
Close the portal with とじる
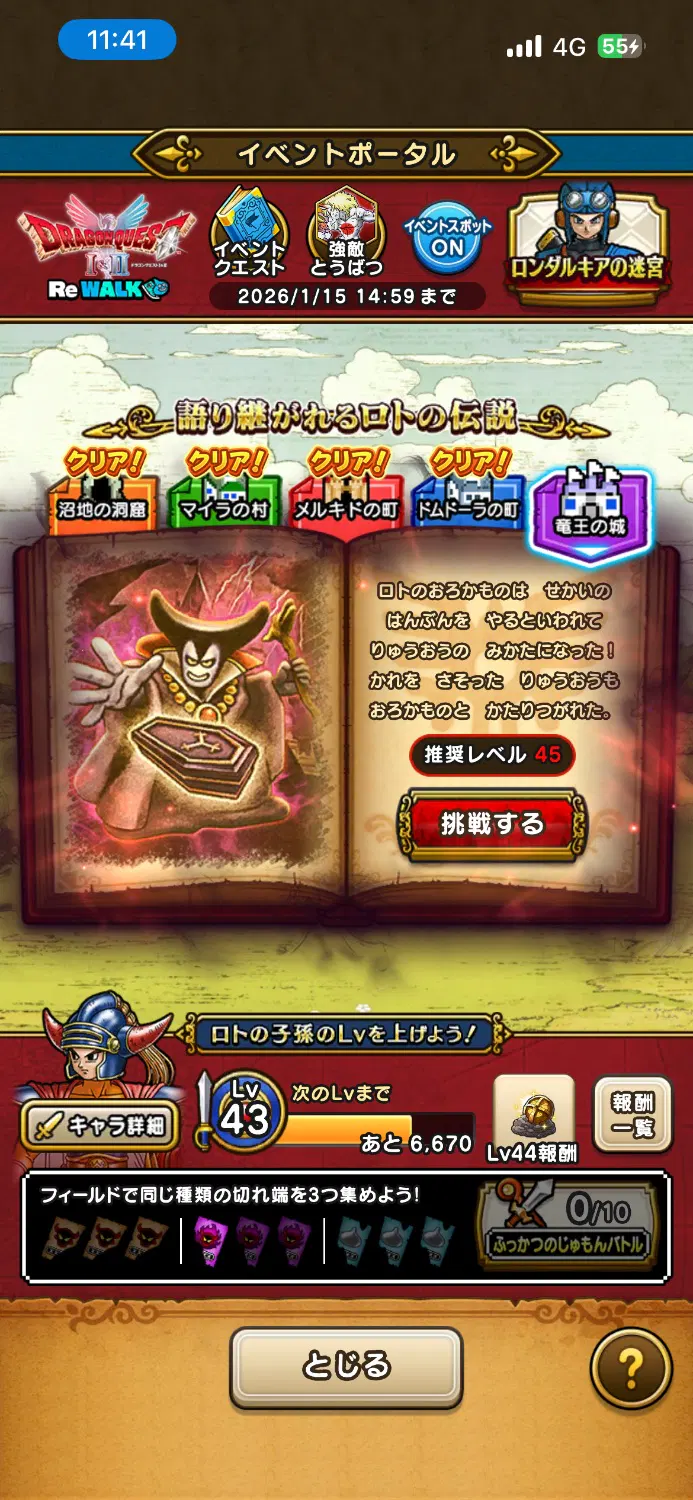[x=346, y=1366]
